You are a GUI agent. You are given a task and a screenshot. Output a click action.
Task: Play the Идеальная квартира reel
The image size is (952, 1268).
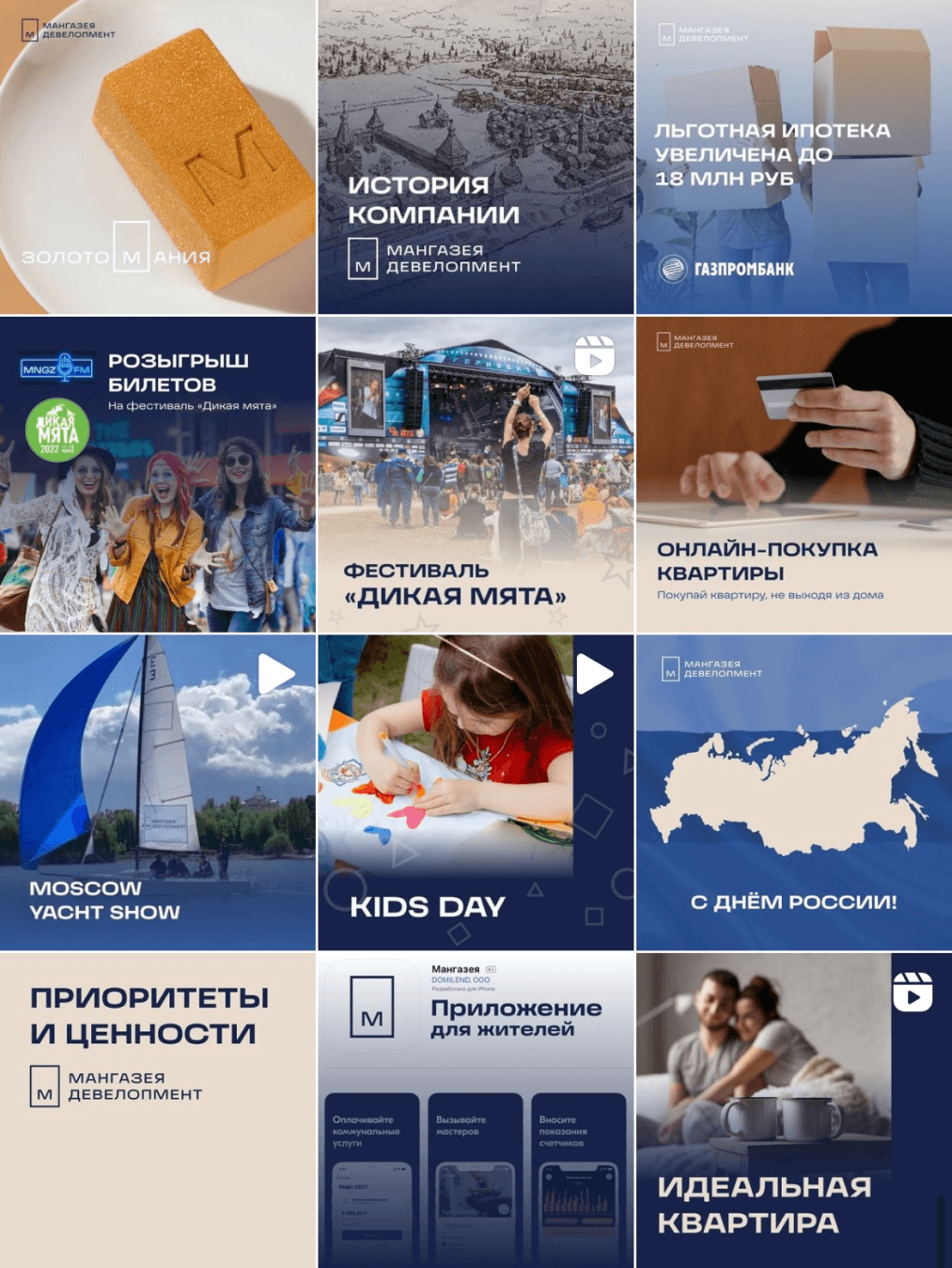pos(794,1110)
